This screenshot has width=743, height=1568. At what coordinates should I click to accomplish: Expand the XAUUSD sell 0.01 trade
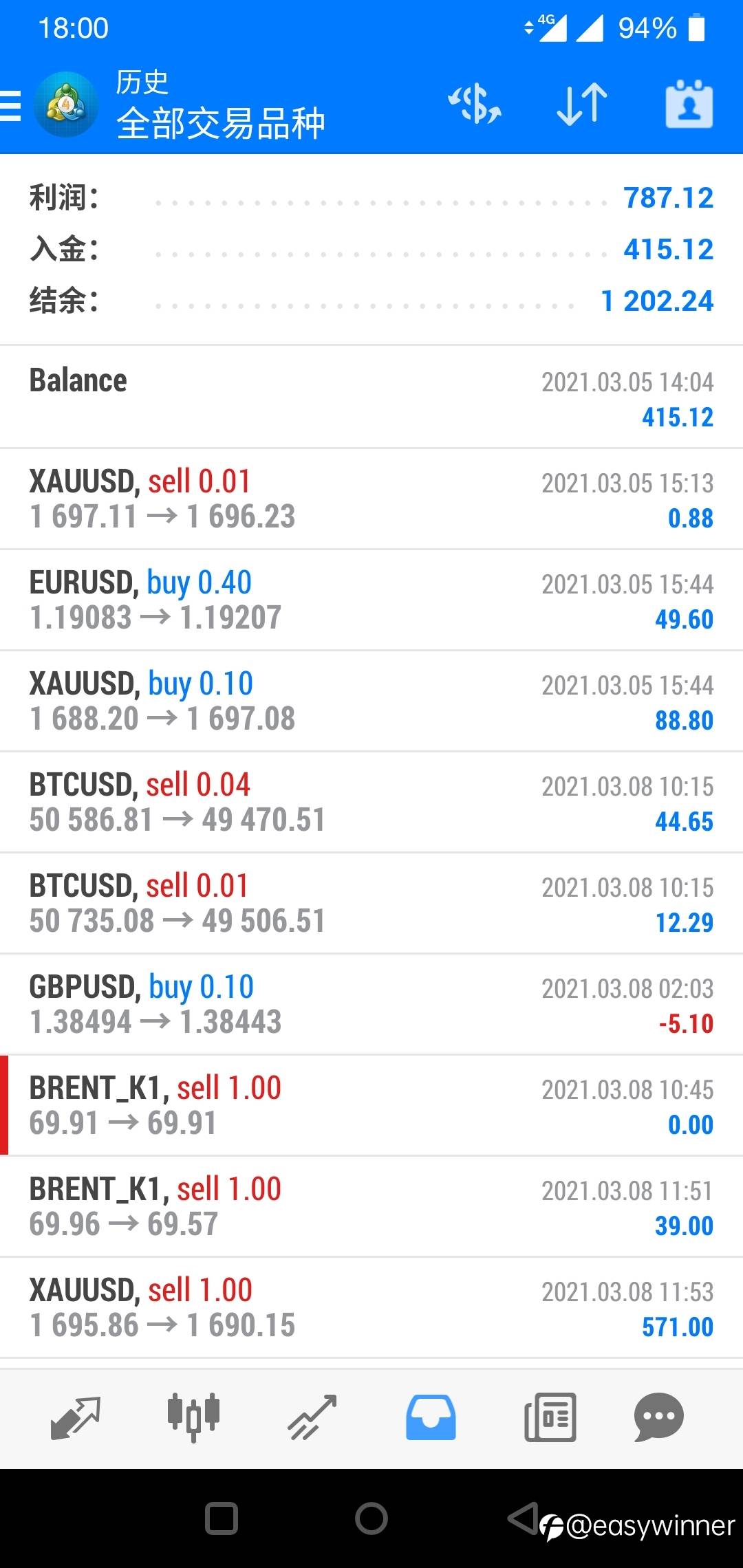pyautogui.click(x=371, y=499)
